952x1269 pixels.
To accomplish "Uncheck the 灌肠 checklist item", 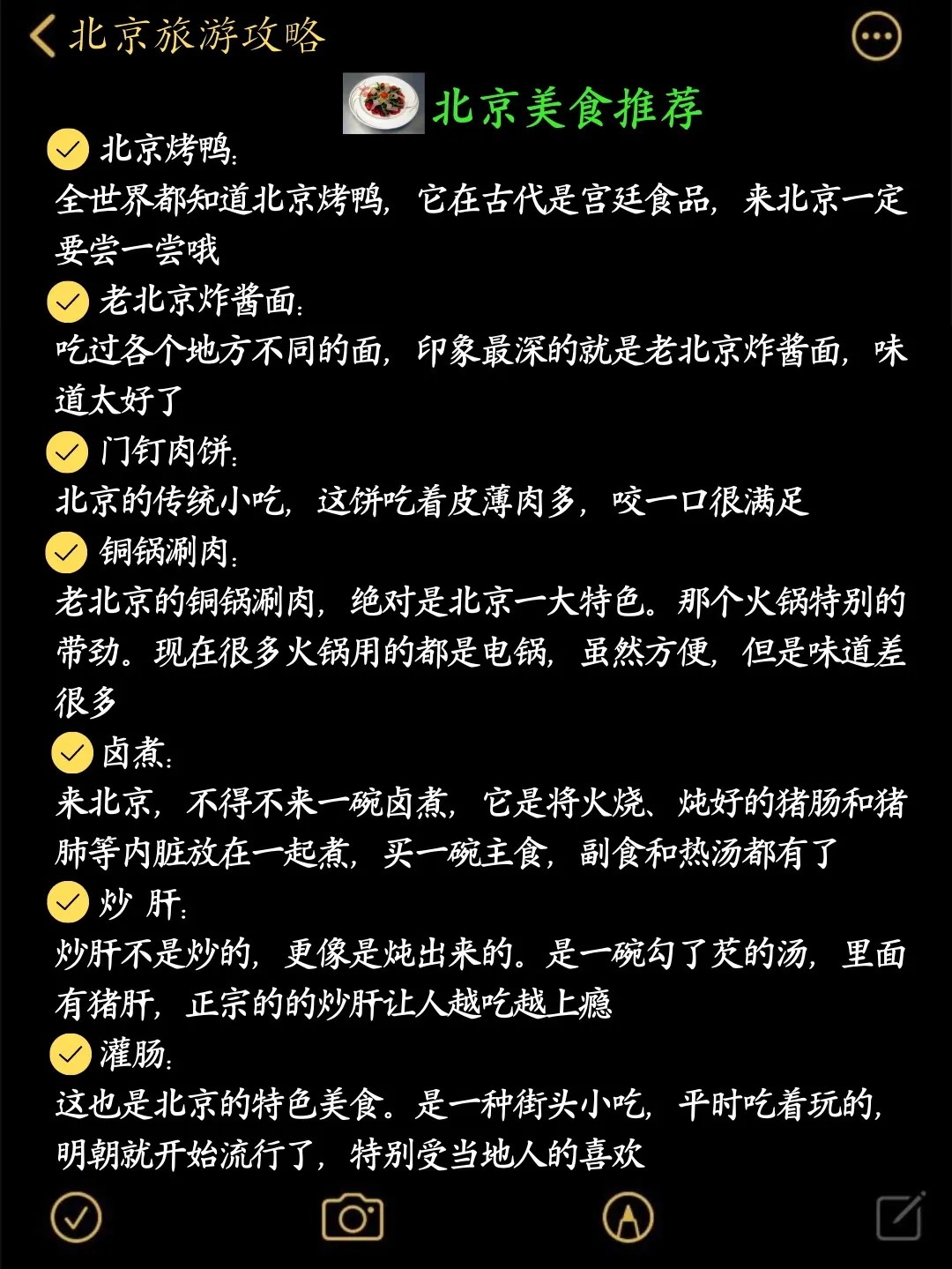I will coord(70,1054).
